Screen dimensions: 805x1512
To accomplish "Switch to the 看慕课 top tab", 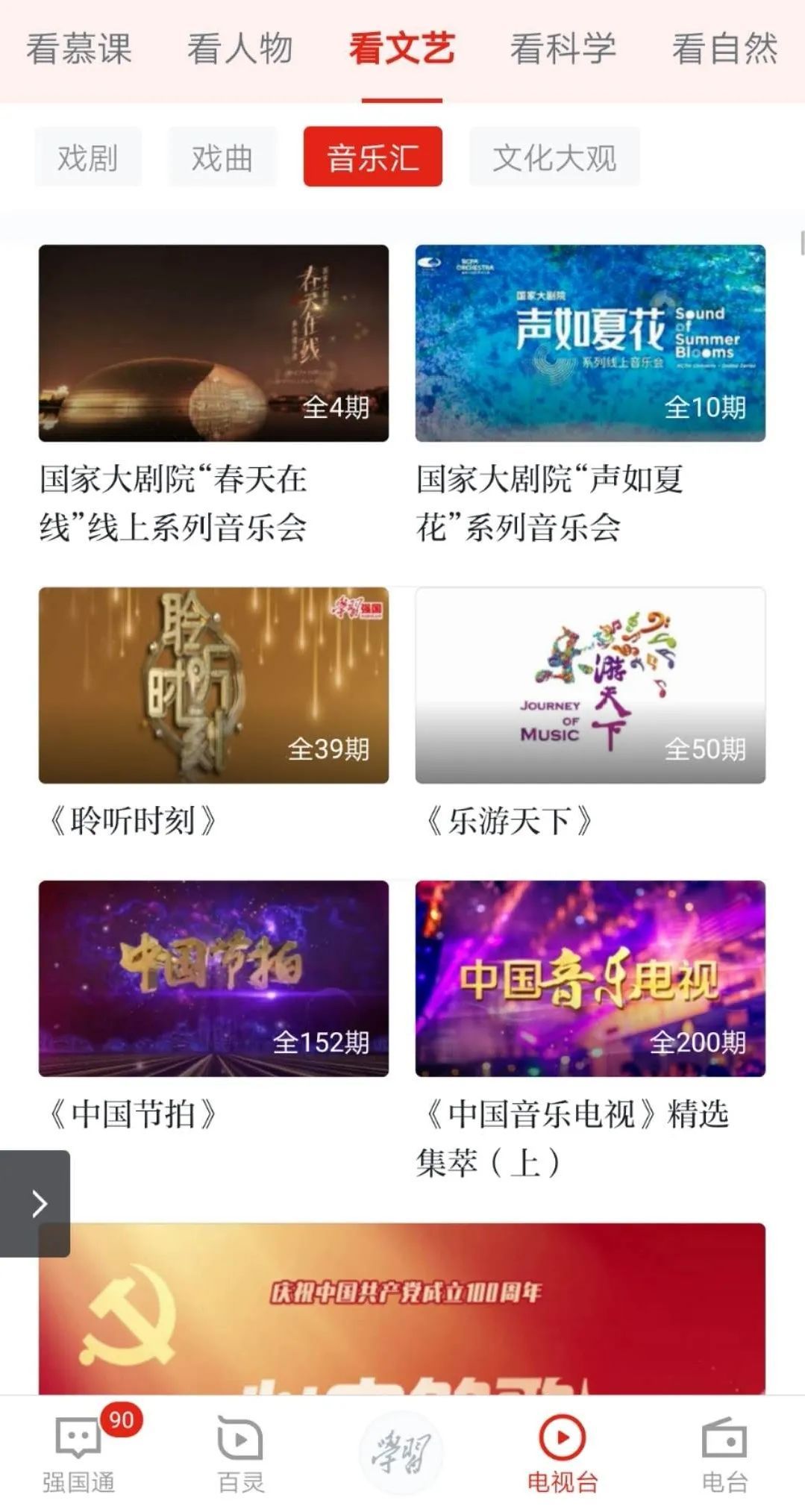I will coord(79,49).
